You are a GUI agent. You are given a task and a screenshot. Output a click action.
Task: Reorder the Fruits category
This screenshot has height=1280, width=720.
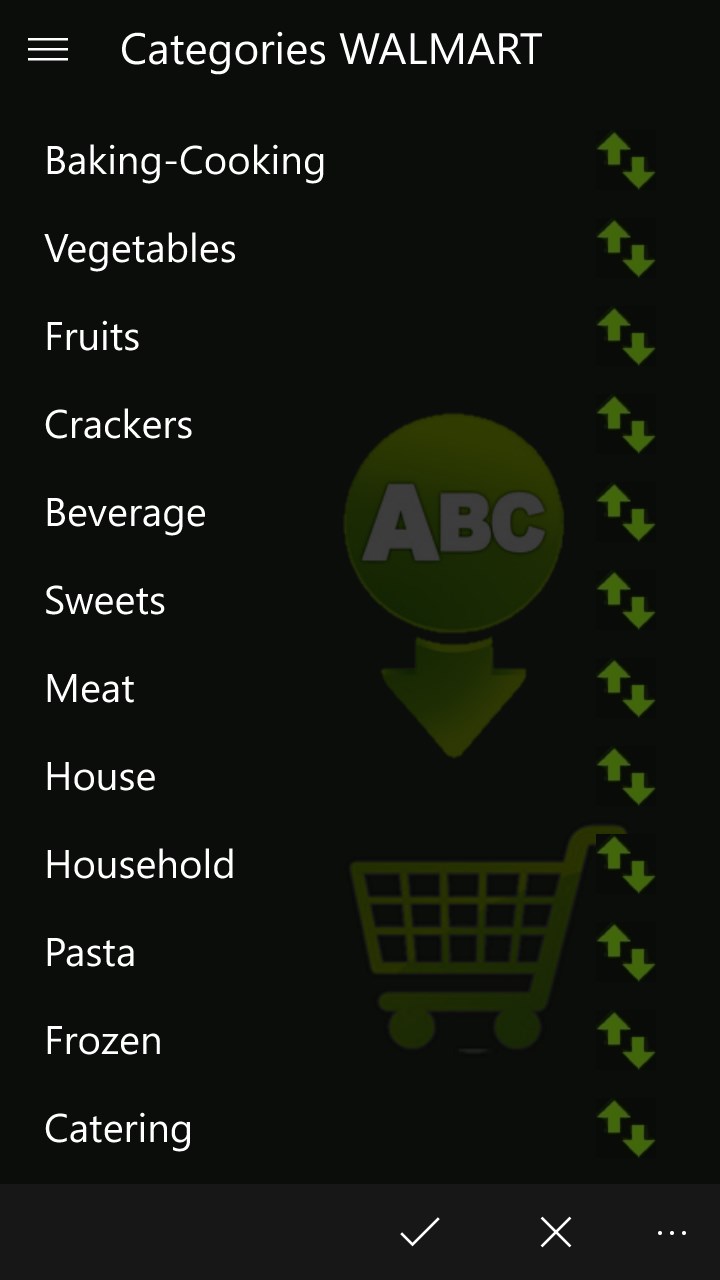(x=626, y=337)
